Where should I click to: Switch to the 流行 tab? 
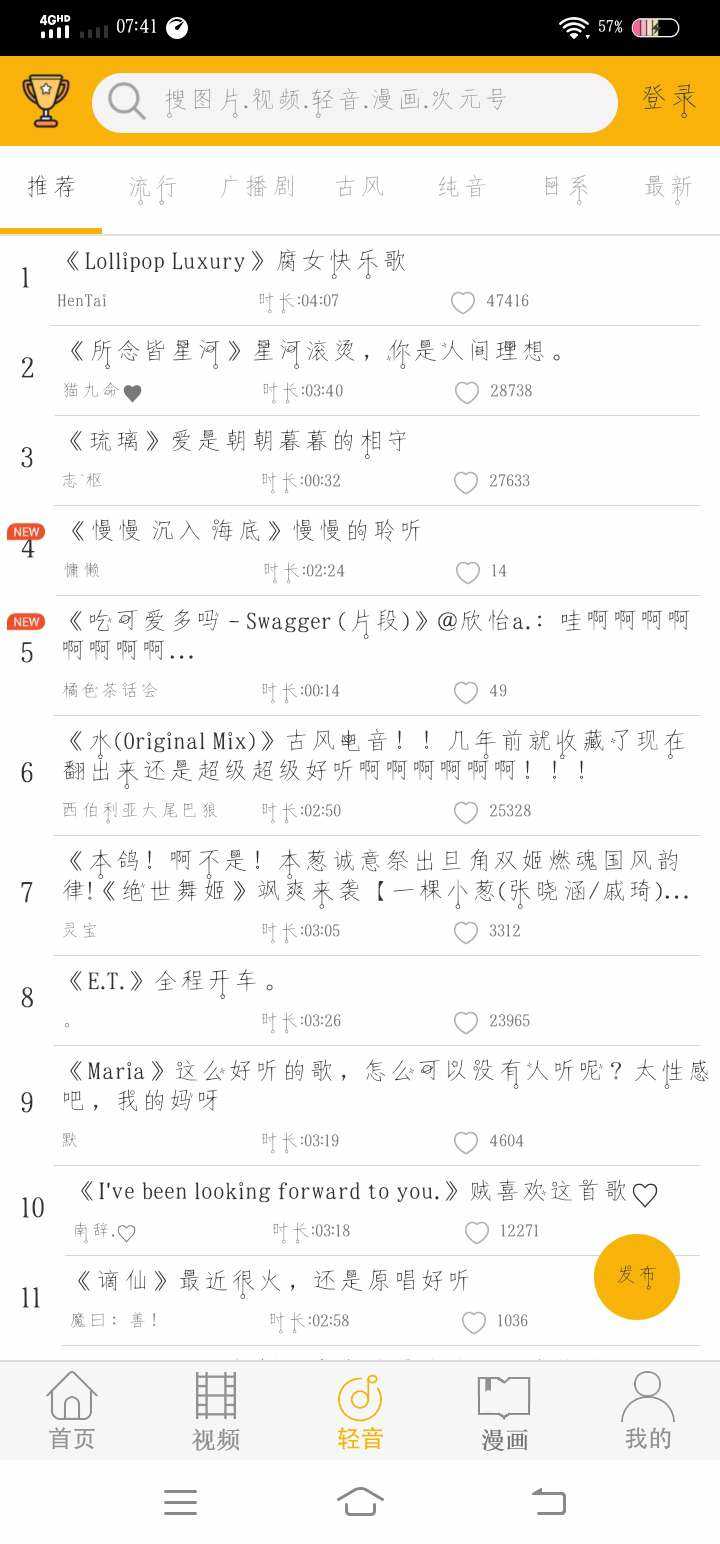click(153, 187)
